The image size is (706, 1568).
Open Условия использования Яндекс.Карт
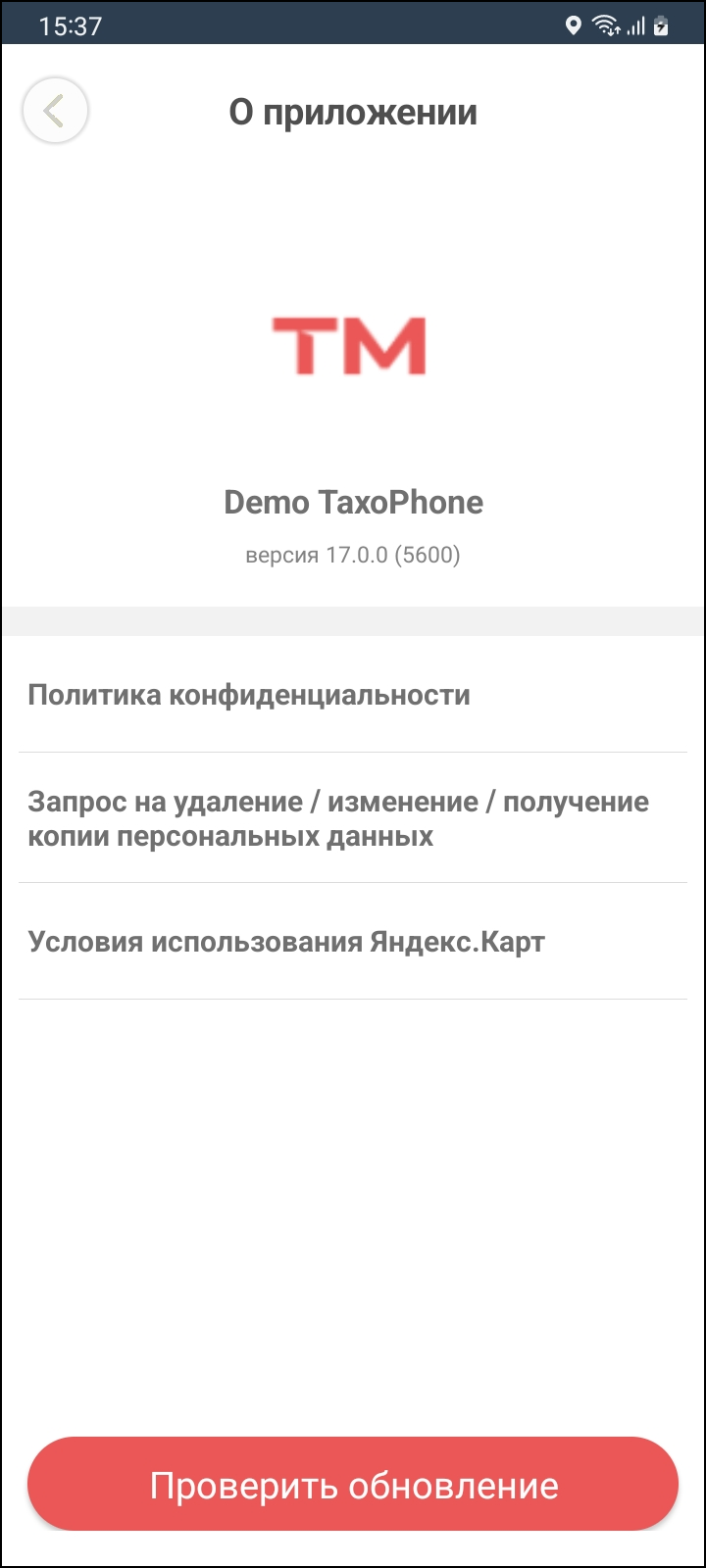pyautogui.click(x=286, y=942)
